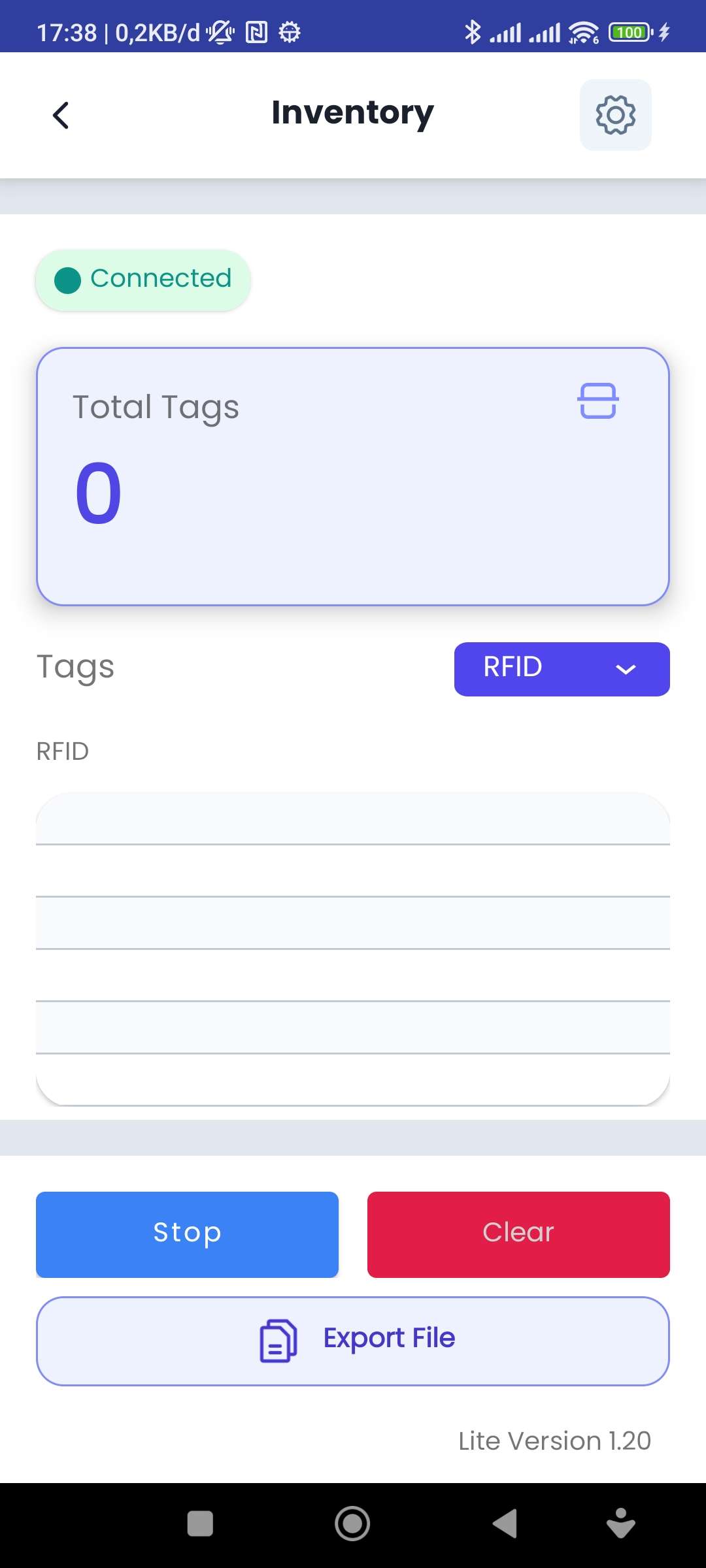Expand the RFID tag type dropdown

(562, 669)
